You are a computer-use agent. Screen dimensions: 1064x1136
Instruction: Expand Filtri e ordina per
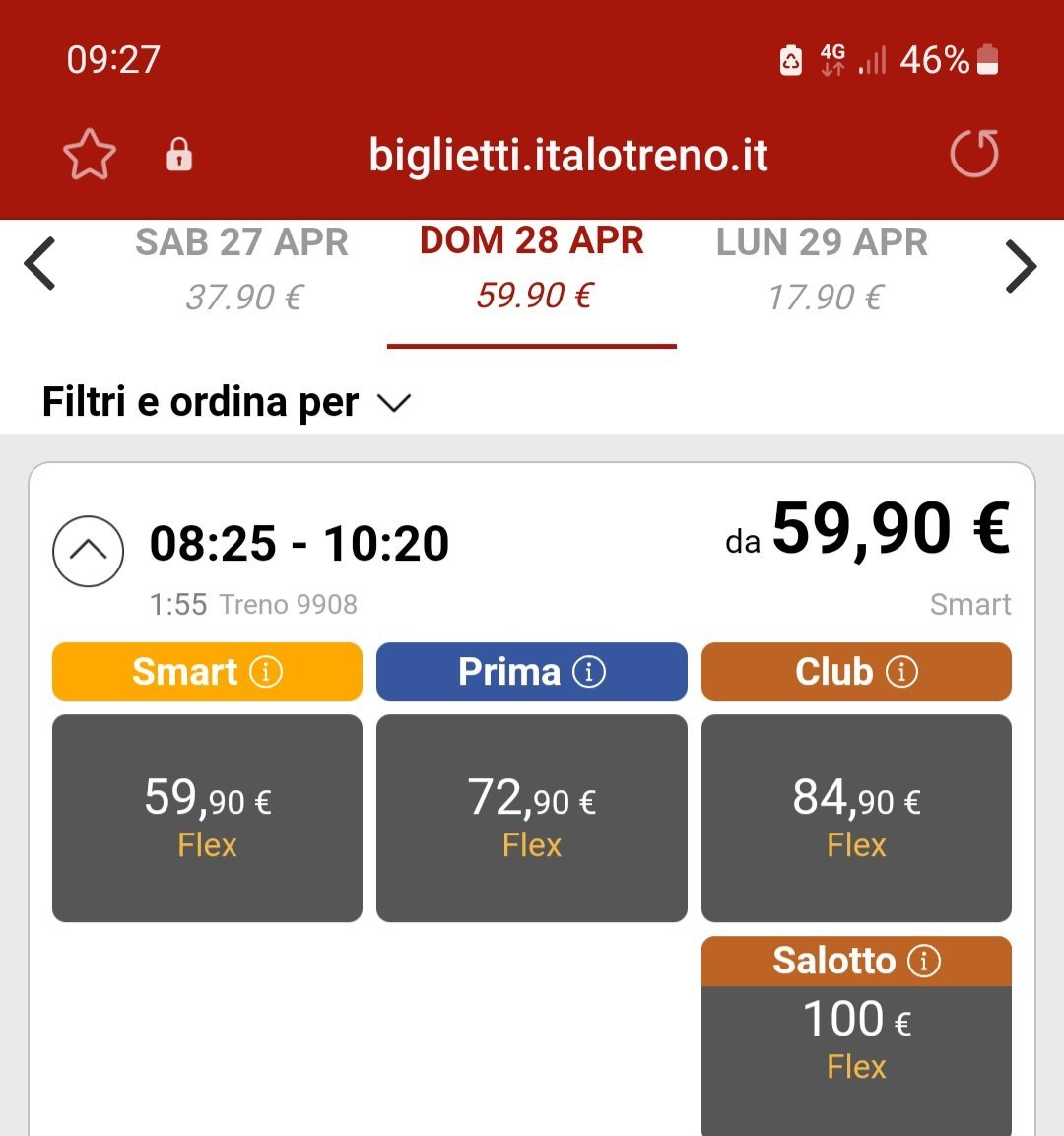(226, 402)
